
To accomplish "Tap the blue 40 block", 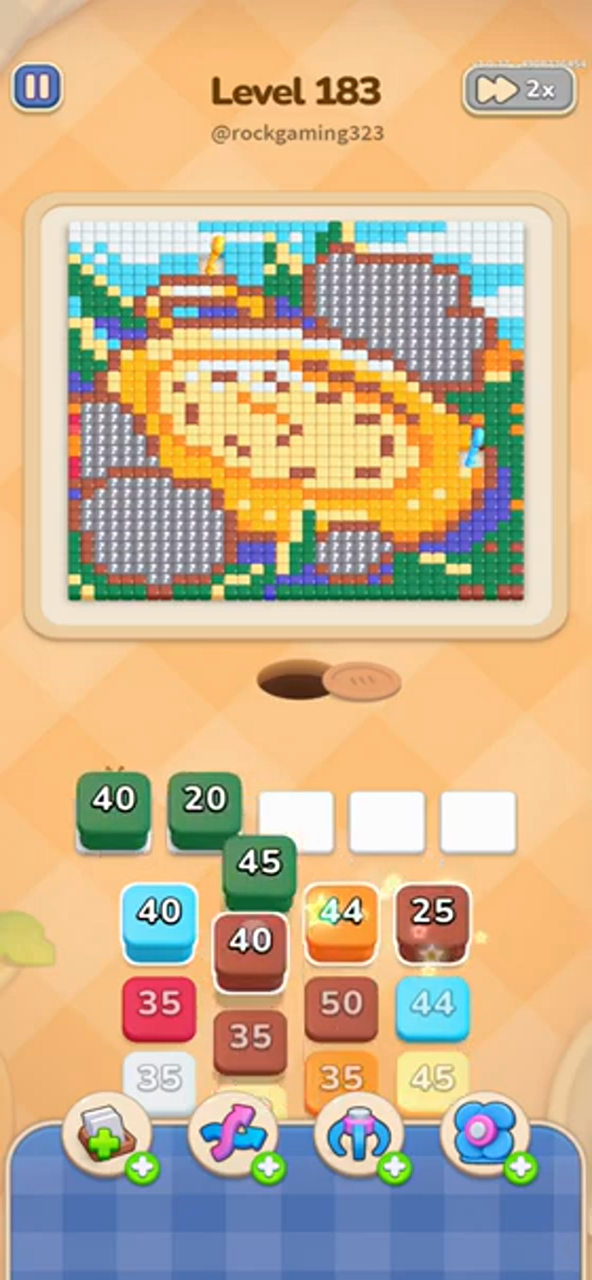I will [160, 920].
